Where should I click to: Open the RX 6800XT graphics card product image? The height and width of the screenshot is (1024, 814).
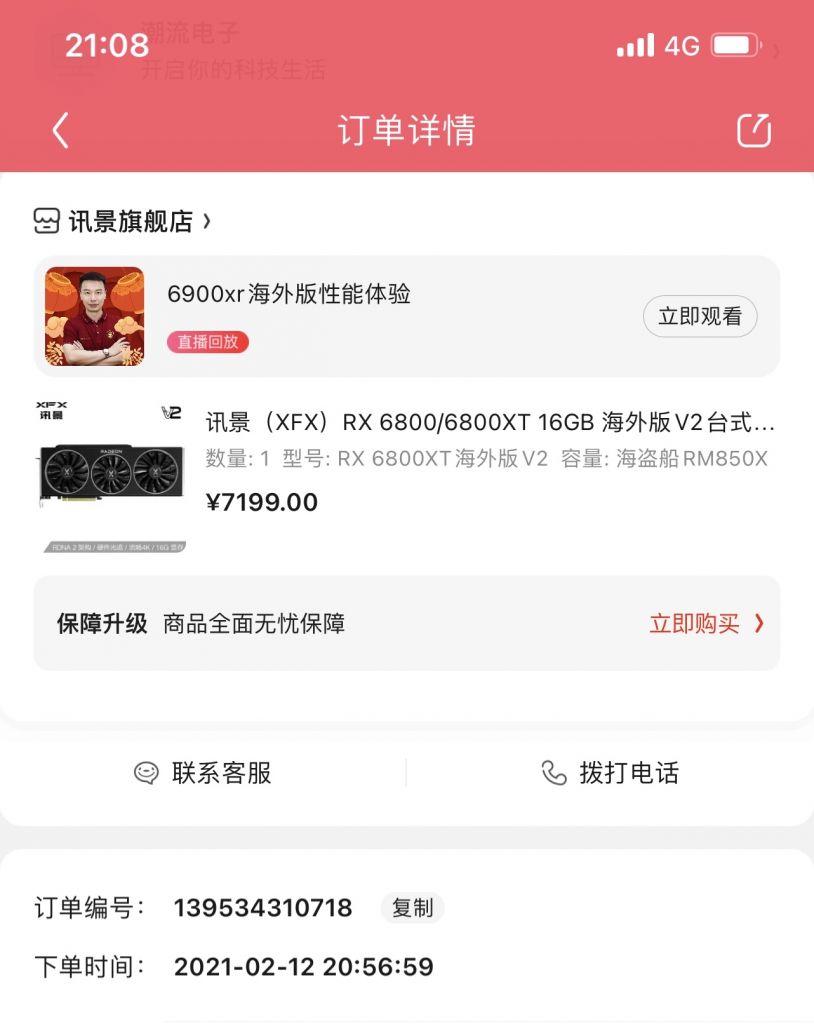tap(110, 470)
